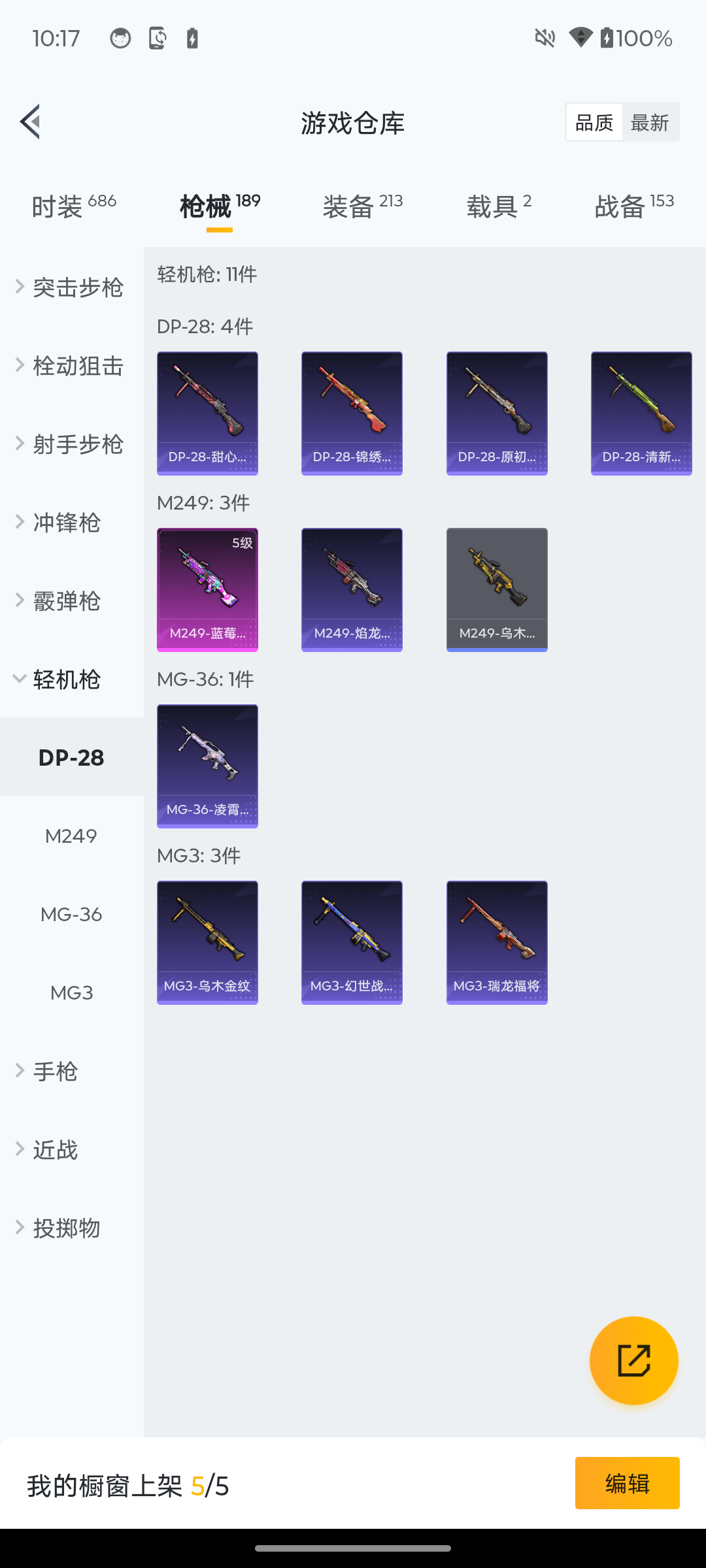View the MG3-乌木金纹 skin
Viewport: 706px width, 1568px height.
tap(207, 942)
